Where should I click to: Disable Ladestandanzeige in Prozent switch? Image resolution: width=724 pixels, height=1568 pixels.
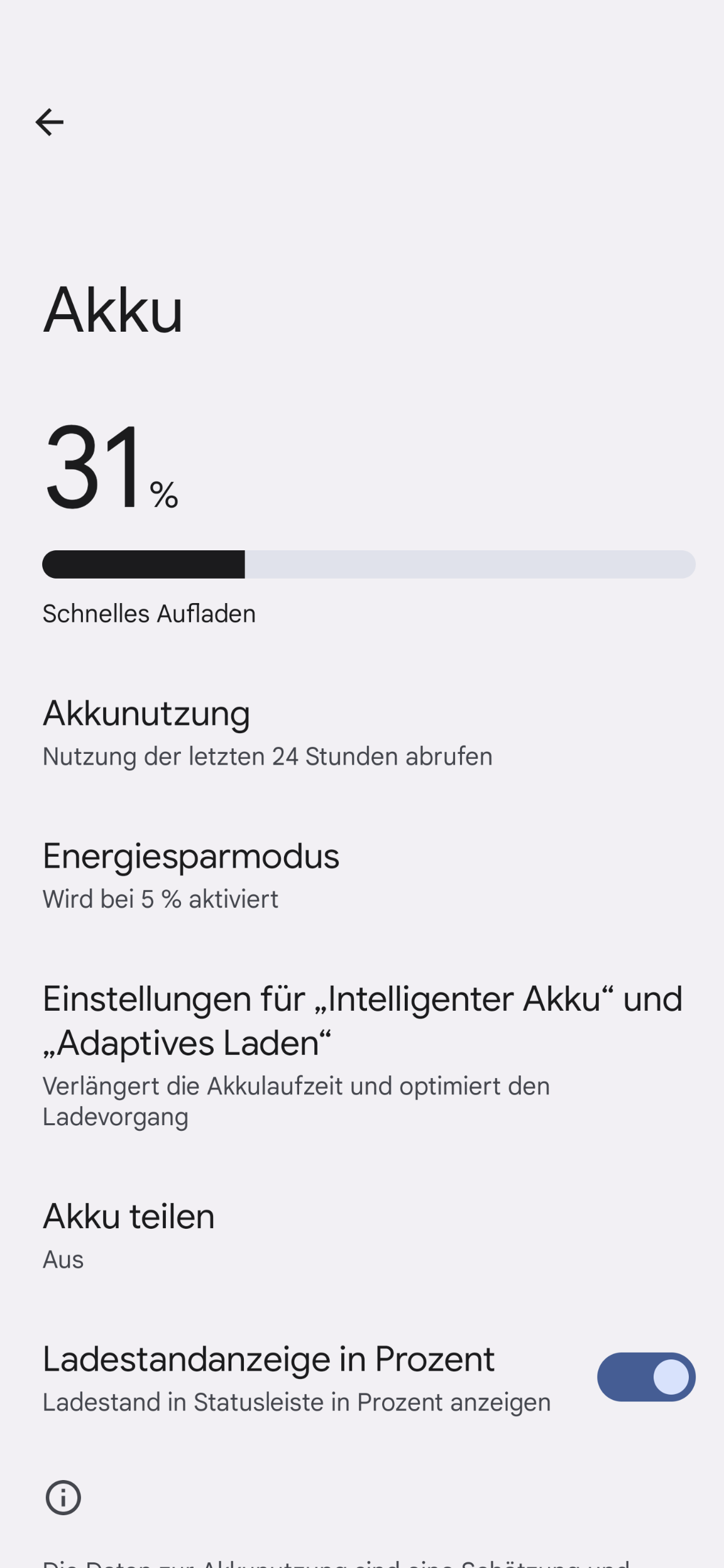pos(645,1377)
